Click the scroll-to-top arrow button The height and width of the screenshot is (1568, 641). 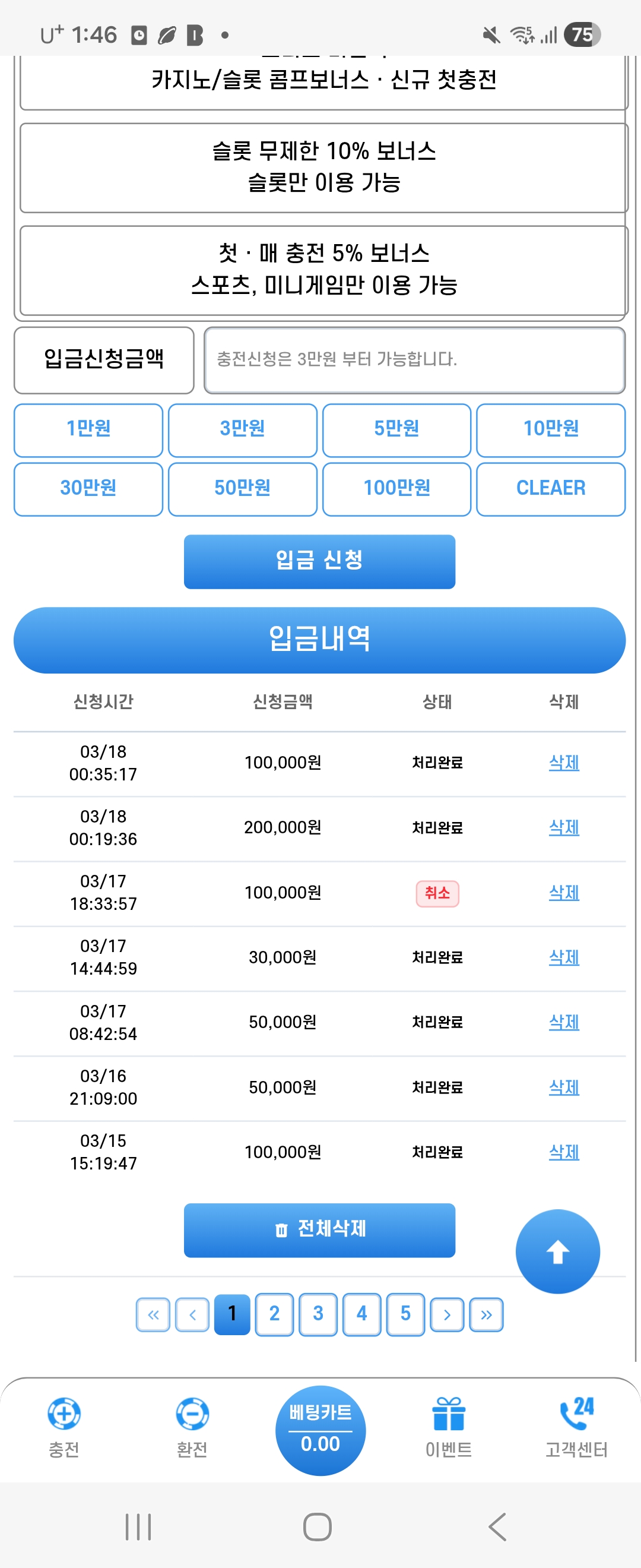557,1251
